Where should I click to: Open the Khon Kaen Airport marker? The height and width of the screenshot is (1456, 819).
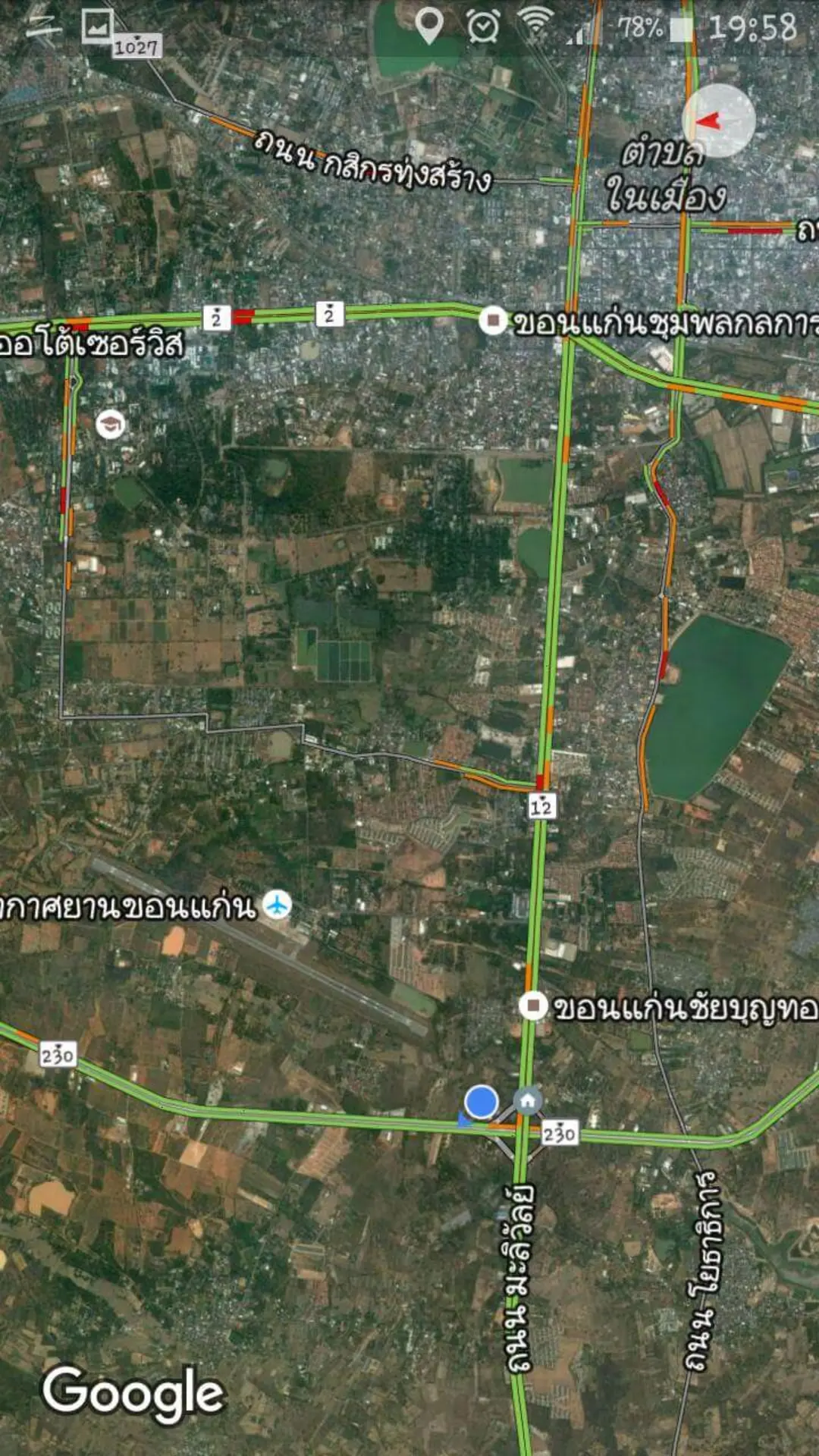point(278,905)
